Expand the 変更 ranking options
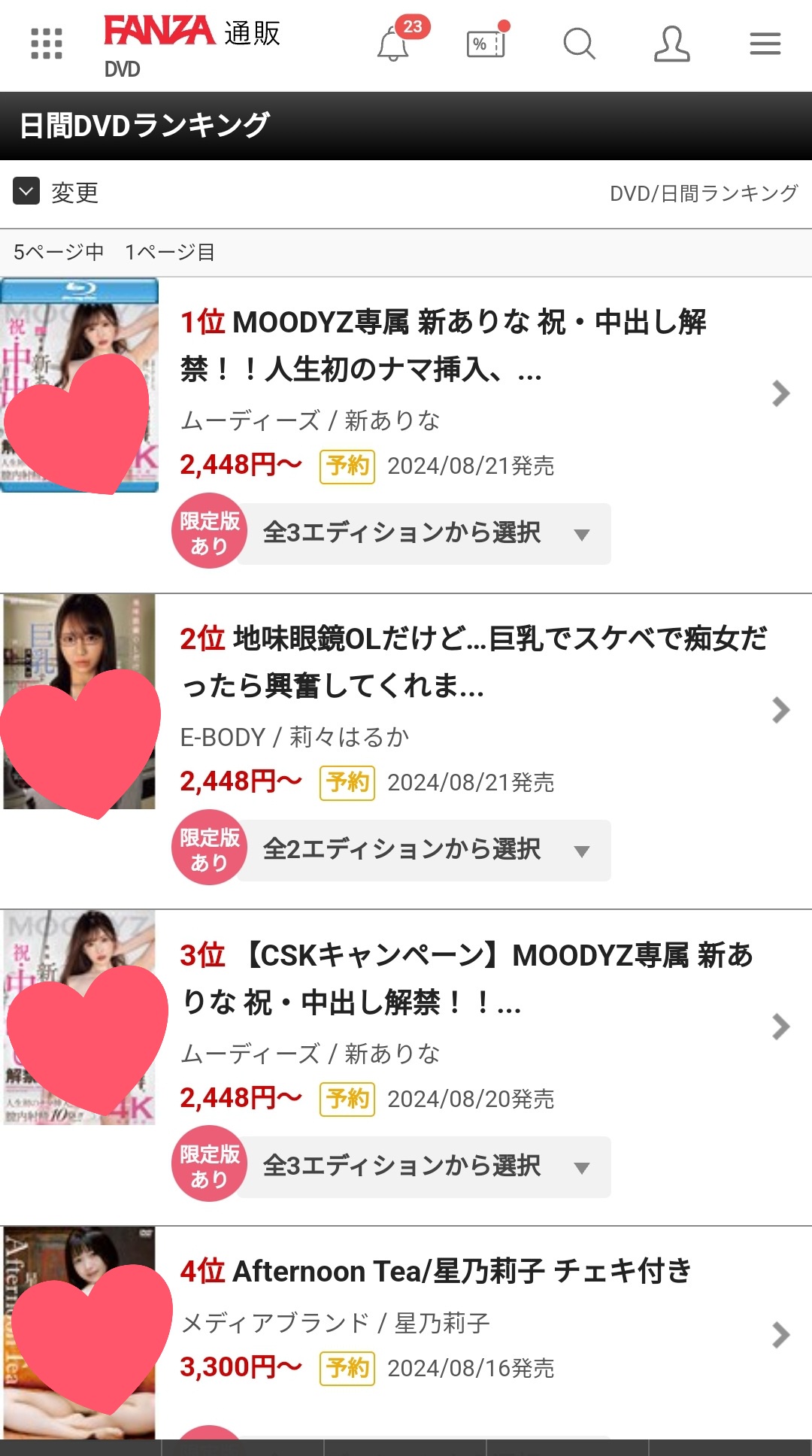The image size is (812, 1456). (x=56, y=193)
